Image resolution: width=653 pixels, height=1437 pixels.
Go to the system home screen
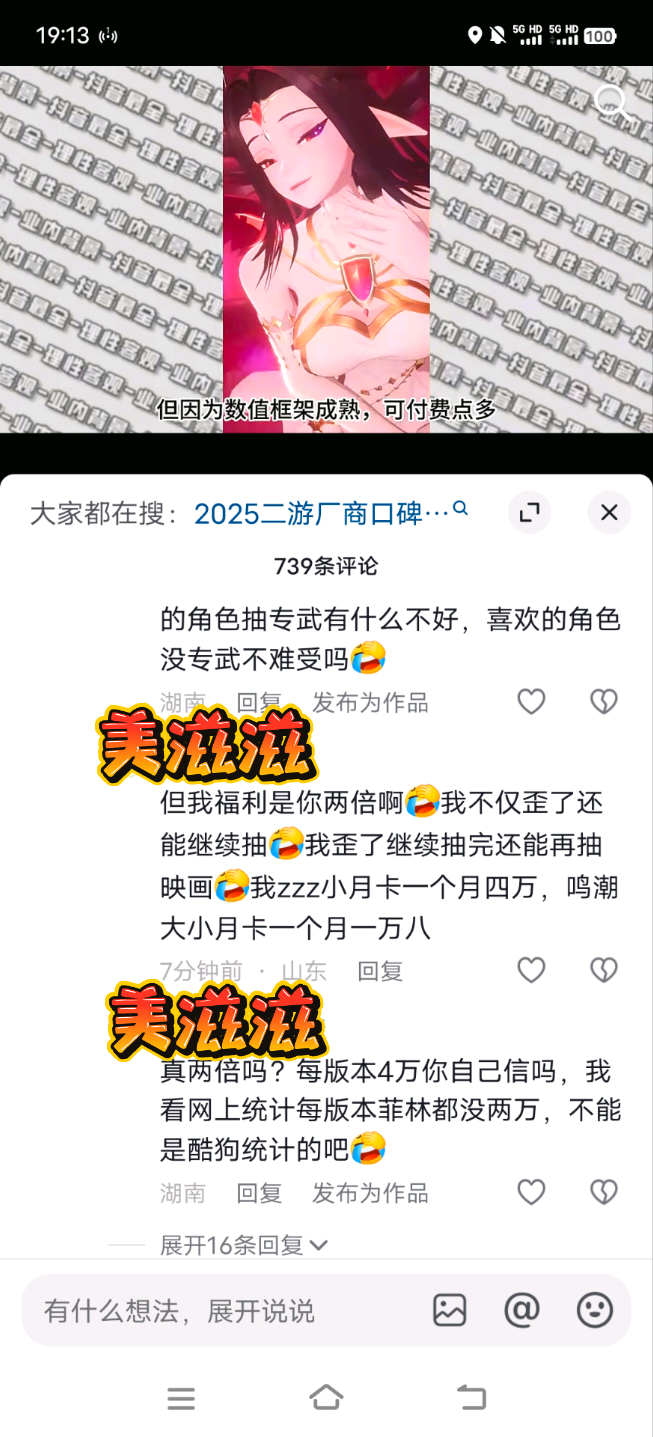tap(326, 1397)
